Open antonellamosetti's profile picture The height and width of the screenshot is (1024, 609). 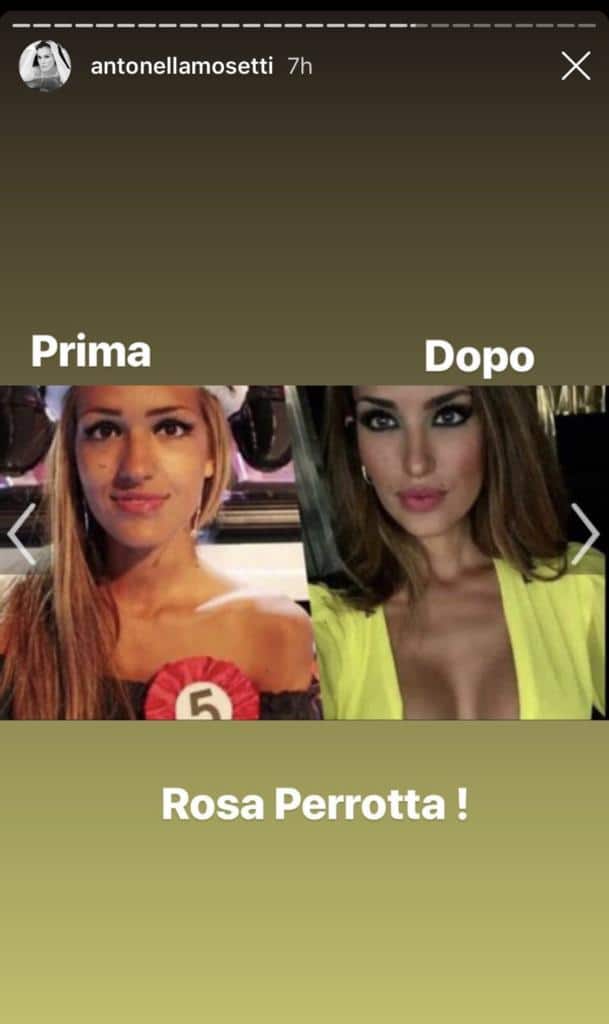coord(45,66)
